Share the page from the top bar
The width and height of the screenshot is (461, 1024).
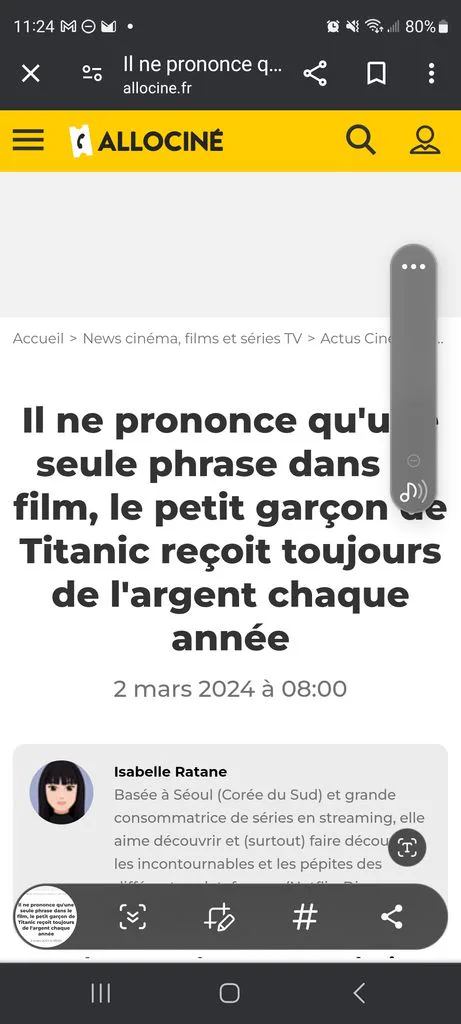(315, 74)
